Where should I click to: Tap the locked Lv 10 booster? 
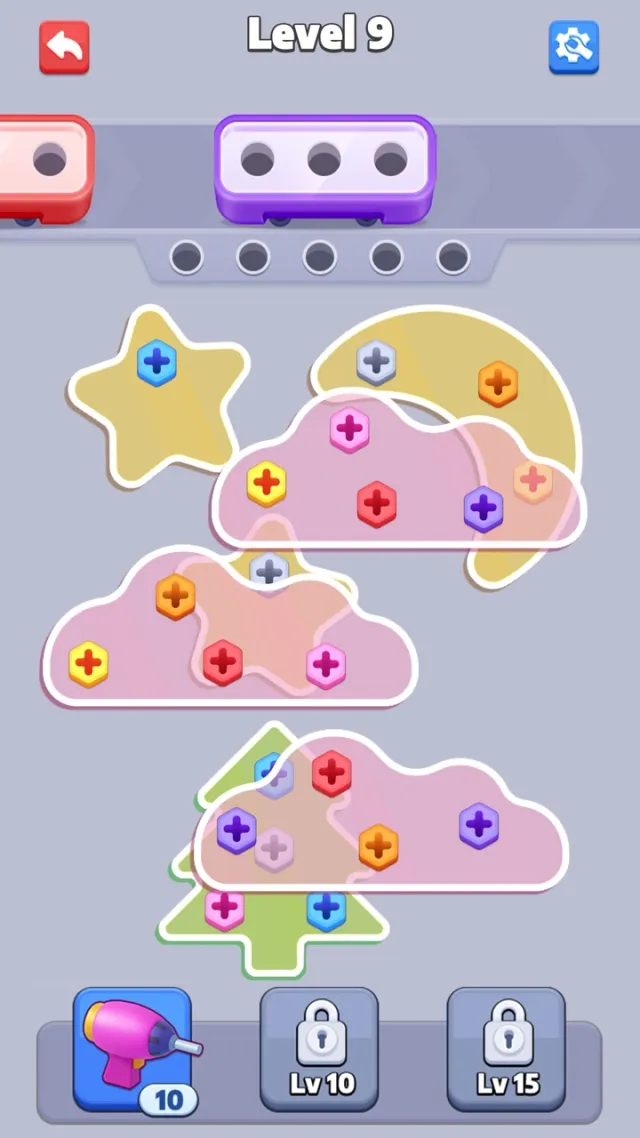pyautogui.click(x=319, y=1049)
